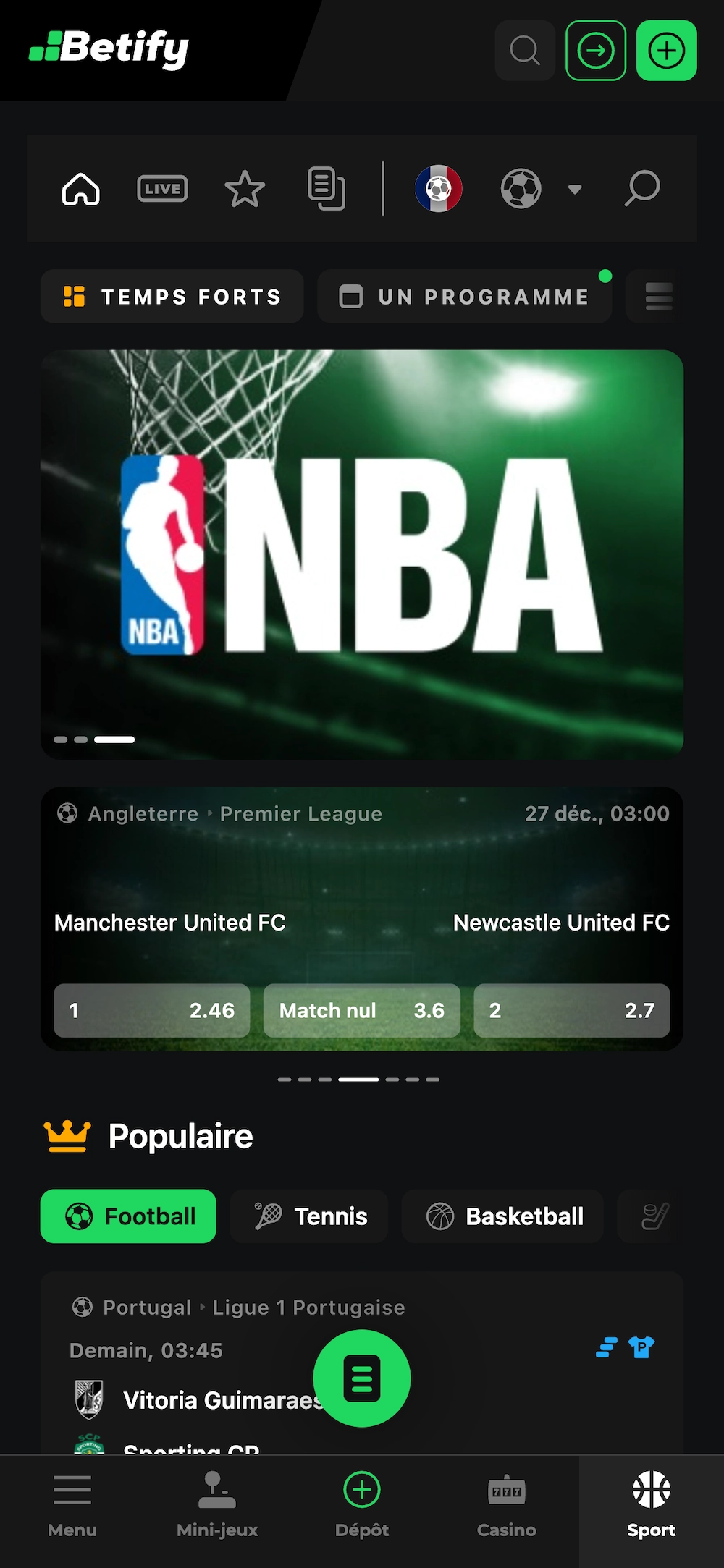Screen dimensions: 724x1568
Task: Open the search in top header
Action: [524, 51]
